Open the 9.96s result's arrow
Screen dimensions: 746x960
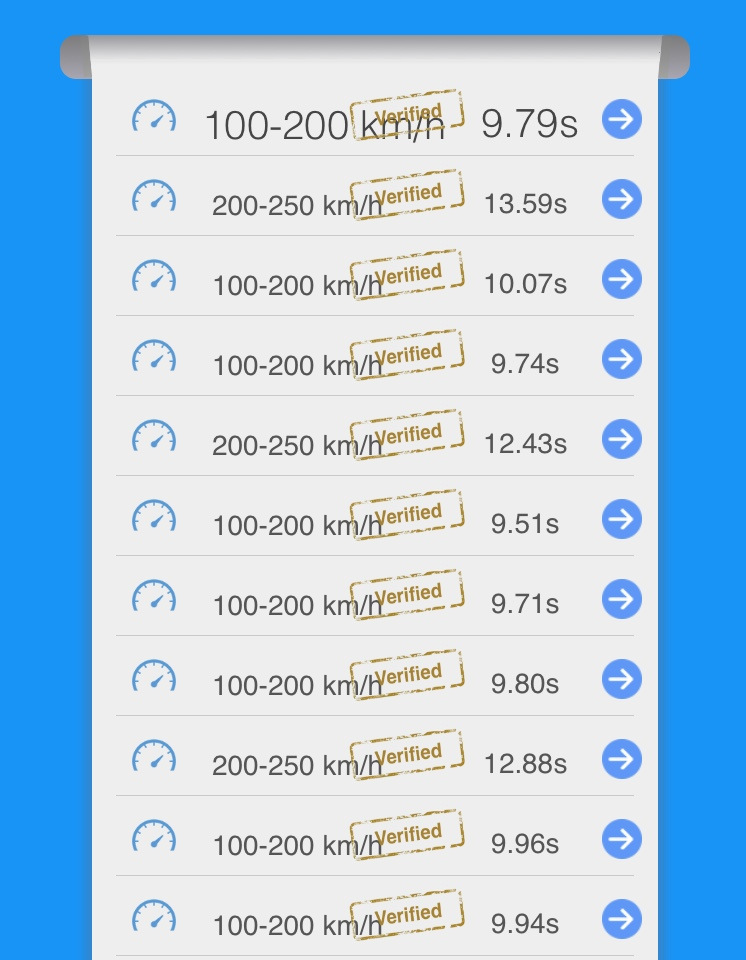coord(621,840)
